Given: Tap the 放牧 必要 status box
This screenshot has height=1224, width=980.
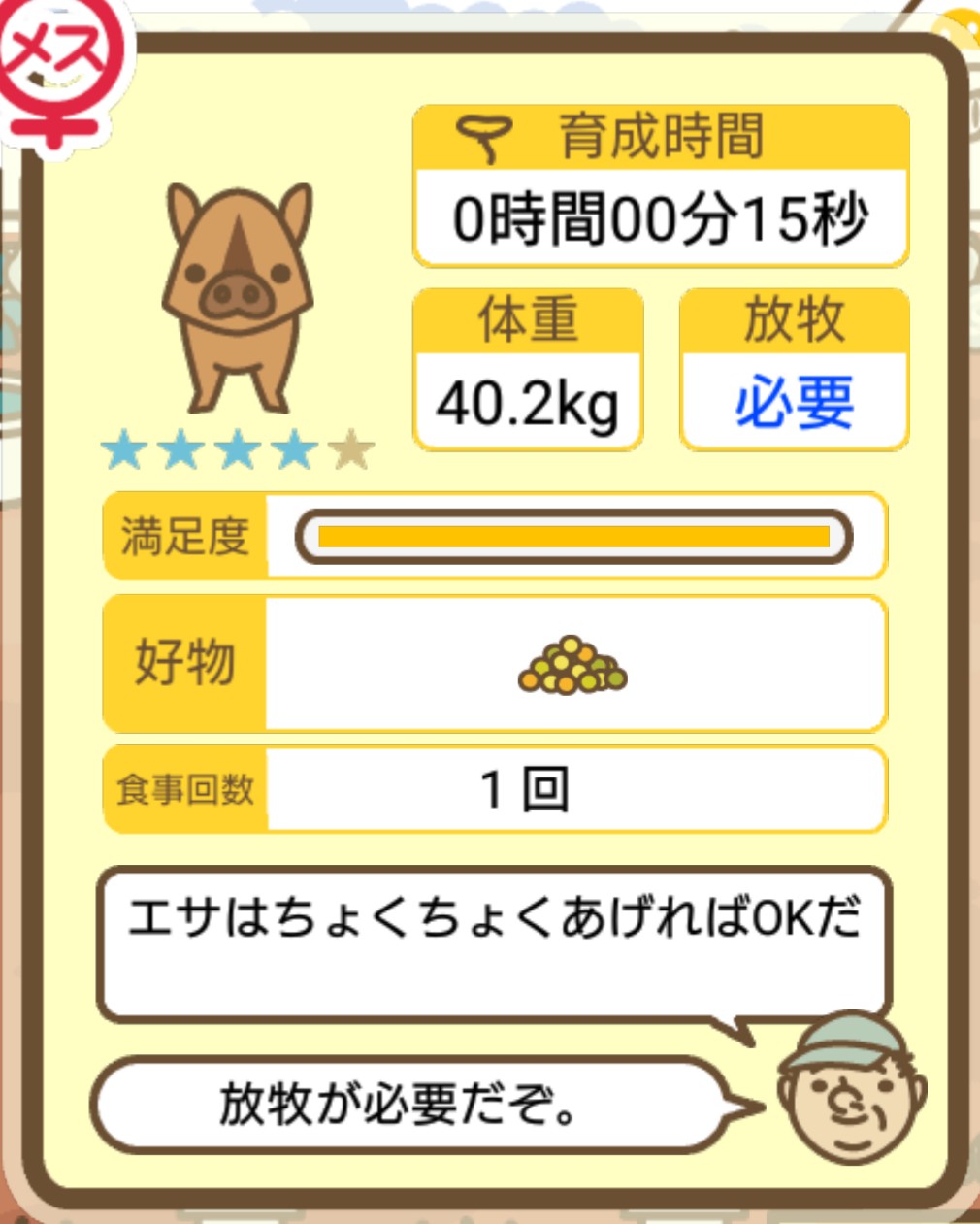Looking at the screenshot, I should pos(794,370).
